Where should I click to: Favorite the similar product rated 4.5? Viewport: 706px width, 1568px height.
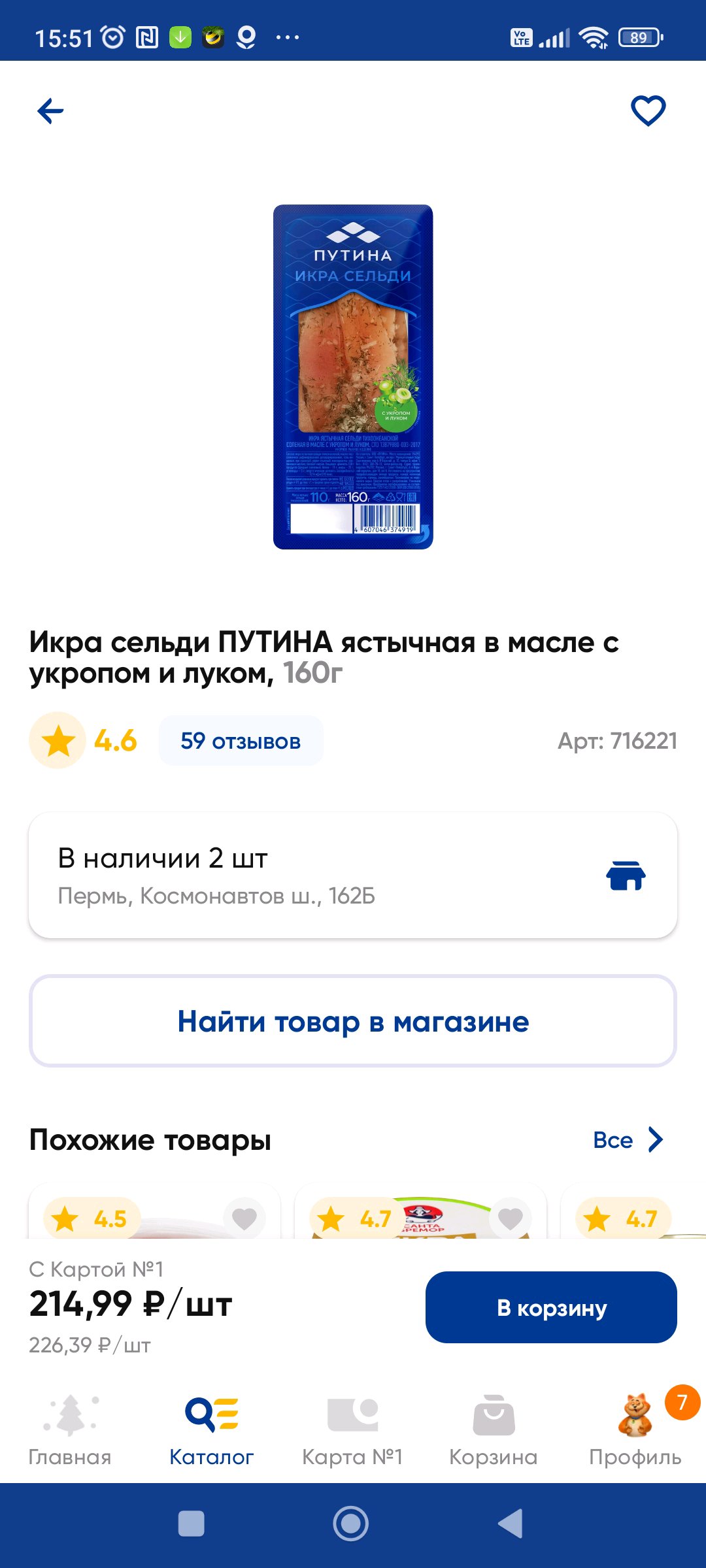tap(244, 1218)
